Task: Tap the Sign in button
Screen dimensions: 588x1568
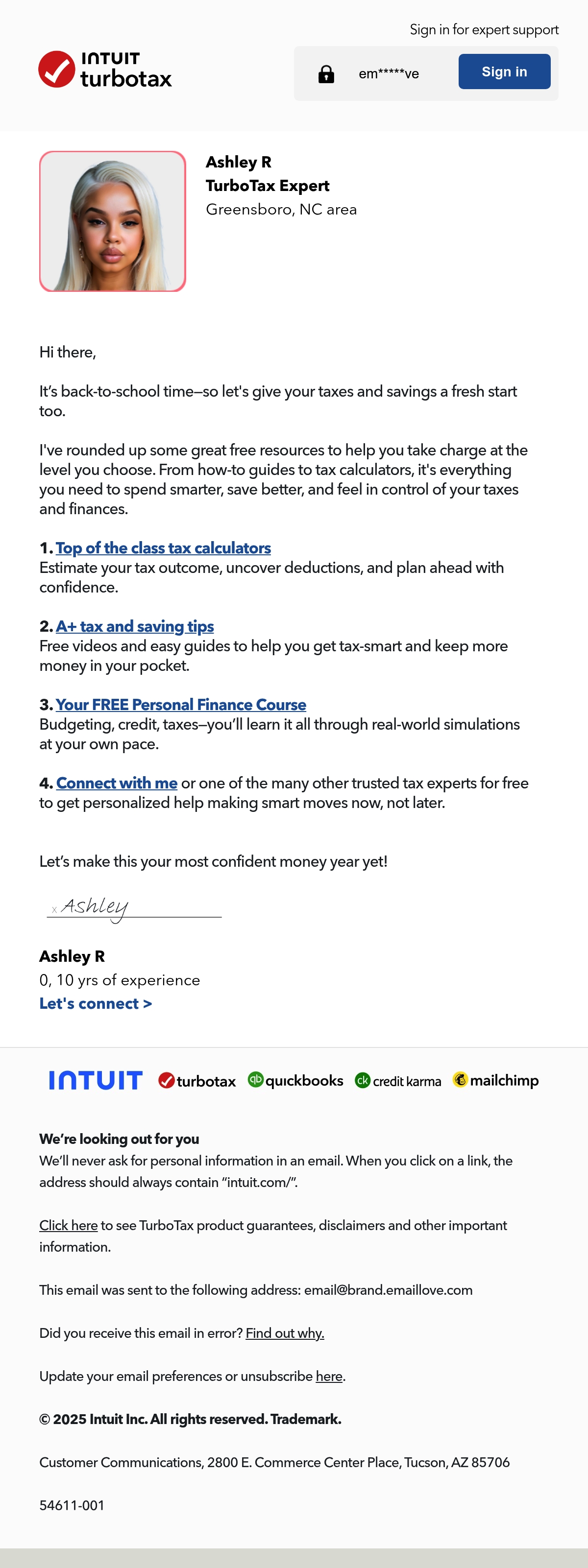Action: [x=504, y=72]
